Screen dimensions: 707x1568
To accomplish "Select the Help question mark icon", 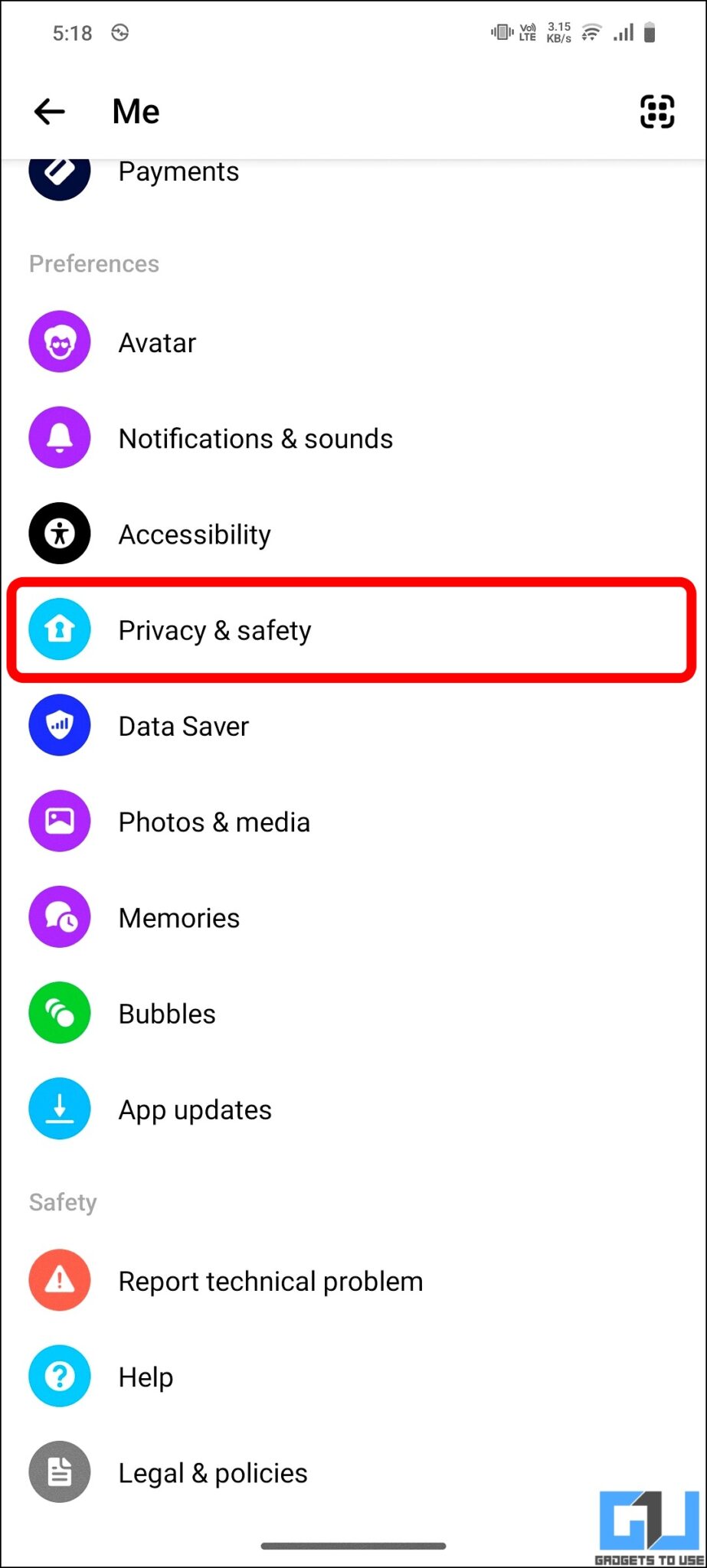I will 60,1376.
